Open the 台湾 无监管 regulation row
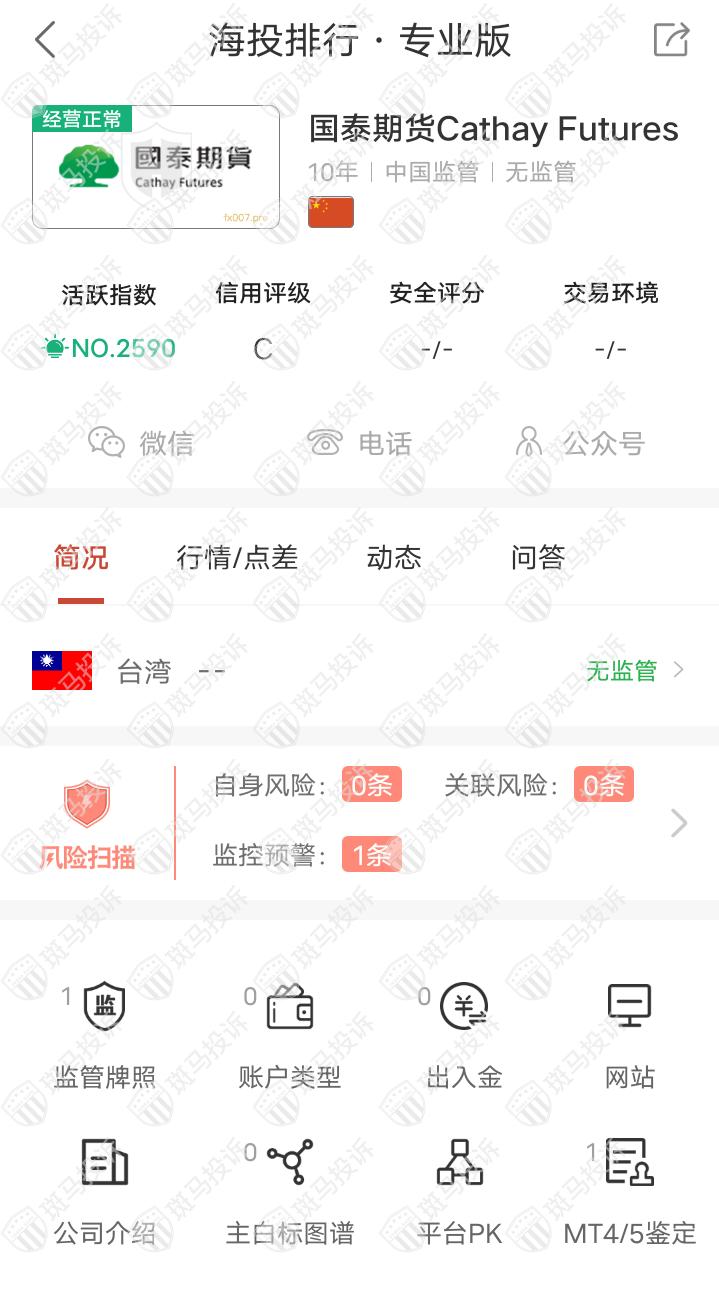Viewport: 719px width, 1296px height. (359, 671)
